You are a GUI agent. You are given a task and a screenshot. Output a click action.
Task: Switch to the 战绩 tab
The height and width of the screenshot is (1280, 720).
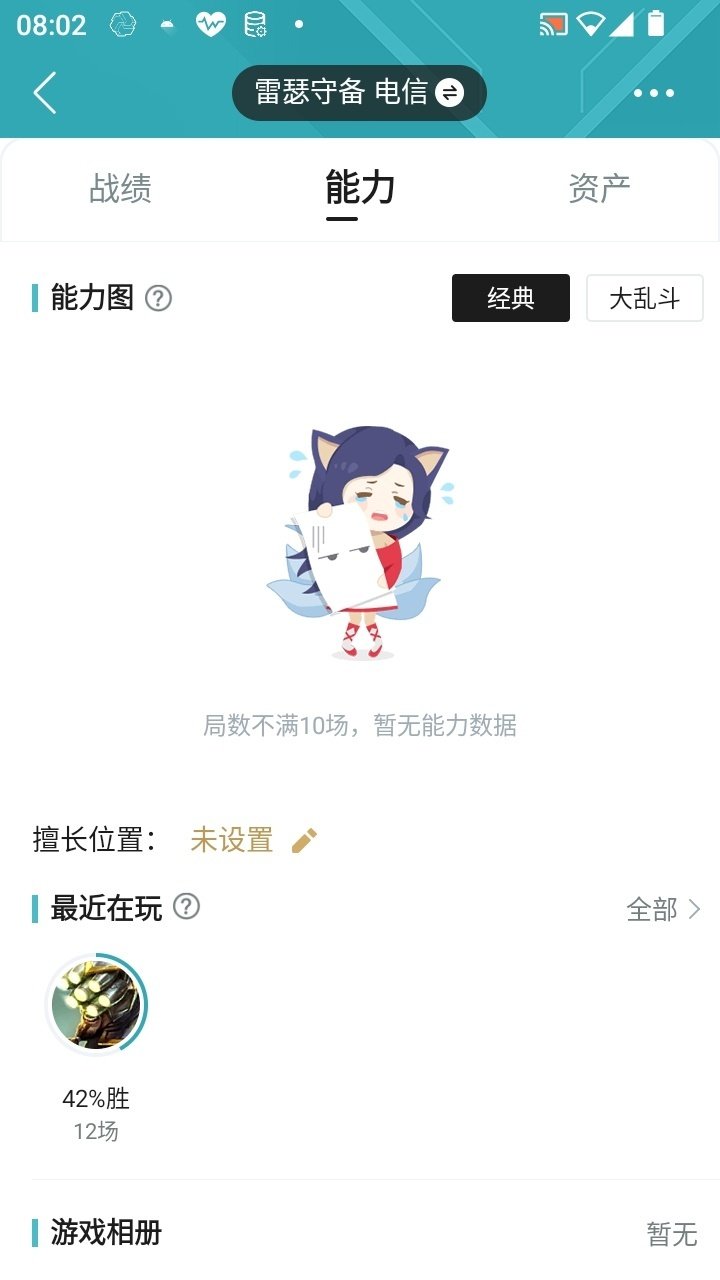click(118, 189)
